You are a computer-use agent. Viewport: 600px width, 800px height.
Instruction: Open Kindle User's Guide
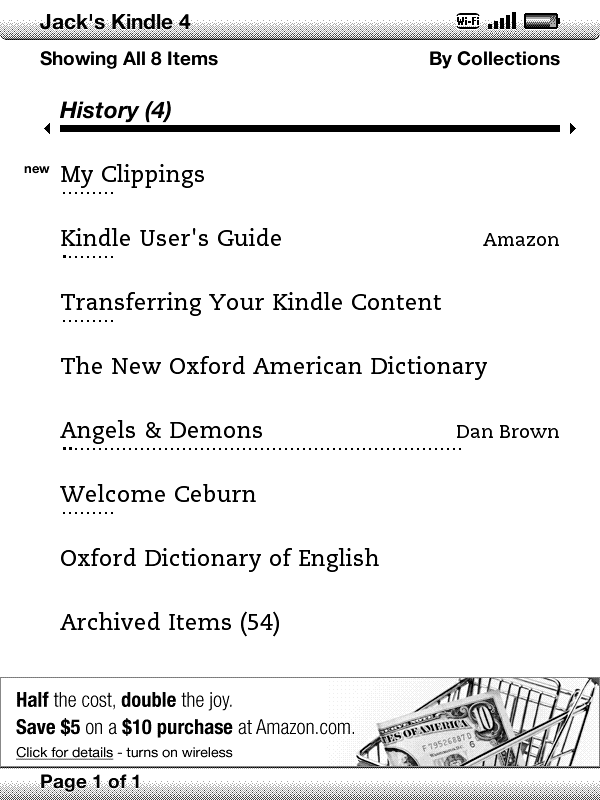pos(171,239)
